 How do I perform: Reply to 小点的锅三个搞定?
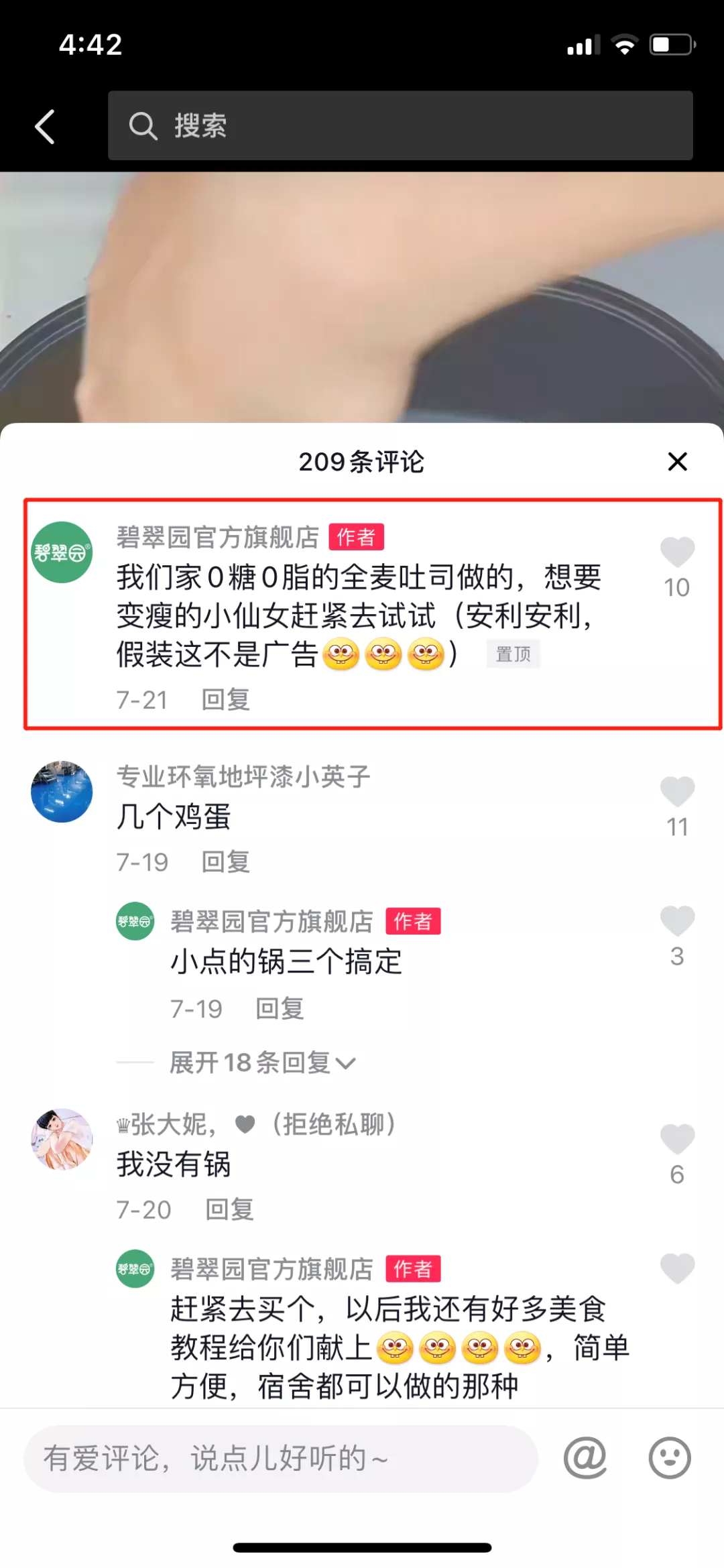[280, 1008]
